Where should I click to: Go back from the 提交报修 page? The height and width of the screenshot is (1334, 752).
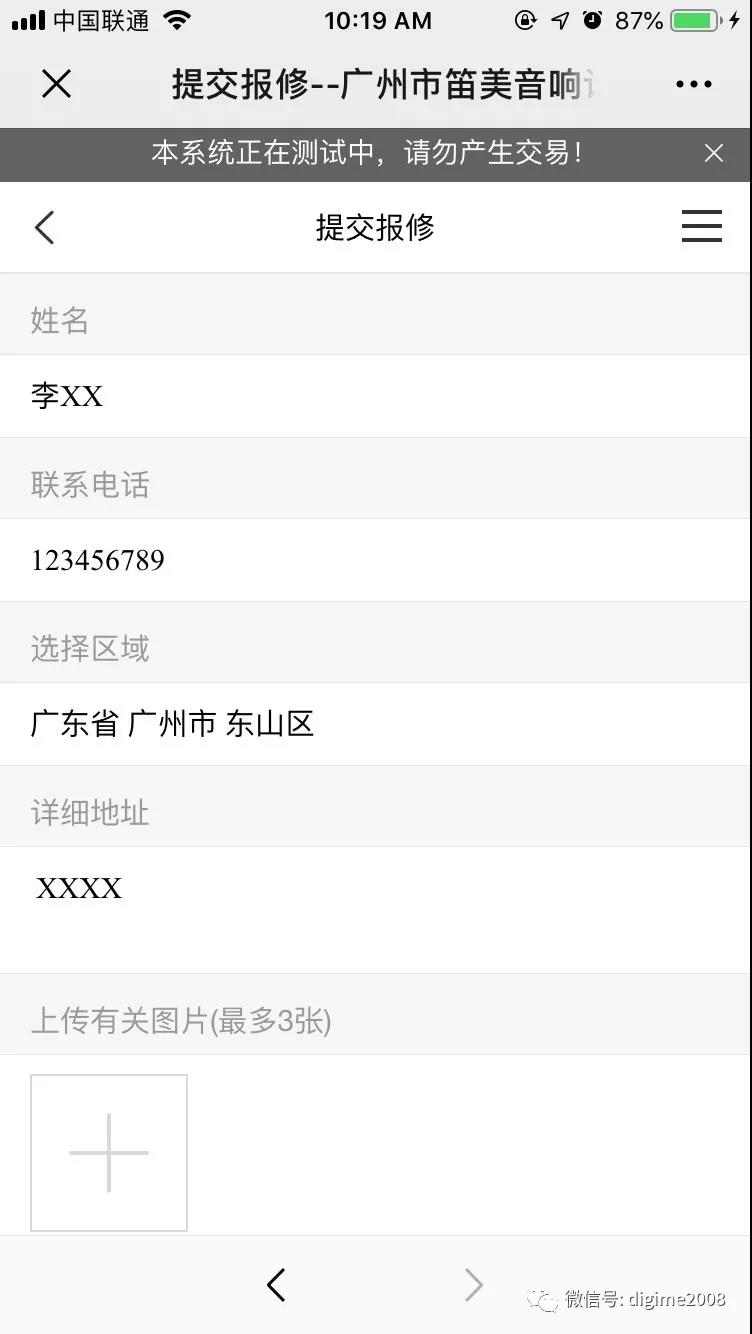click(x=44, y=227)
